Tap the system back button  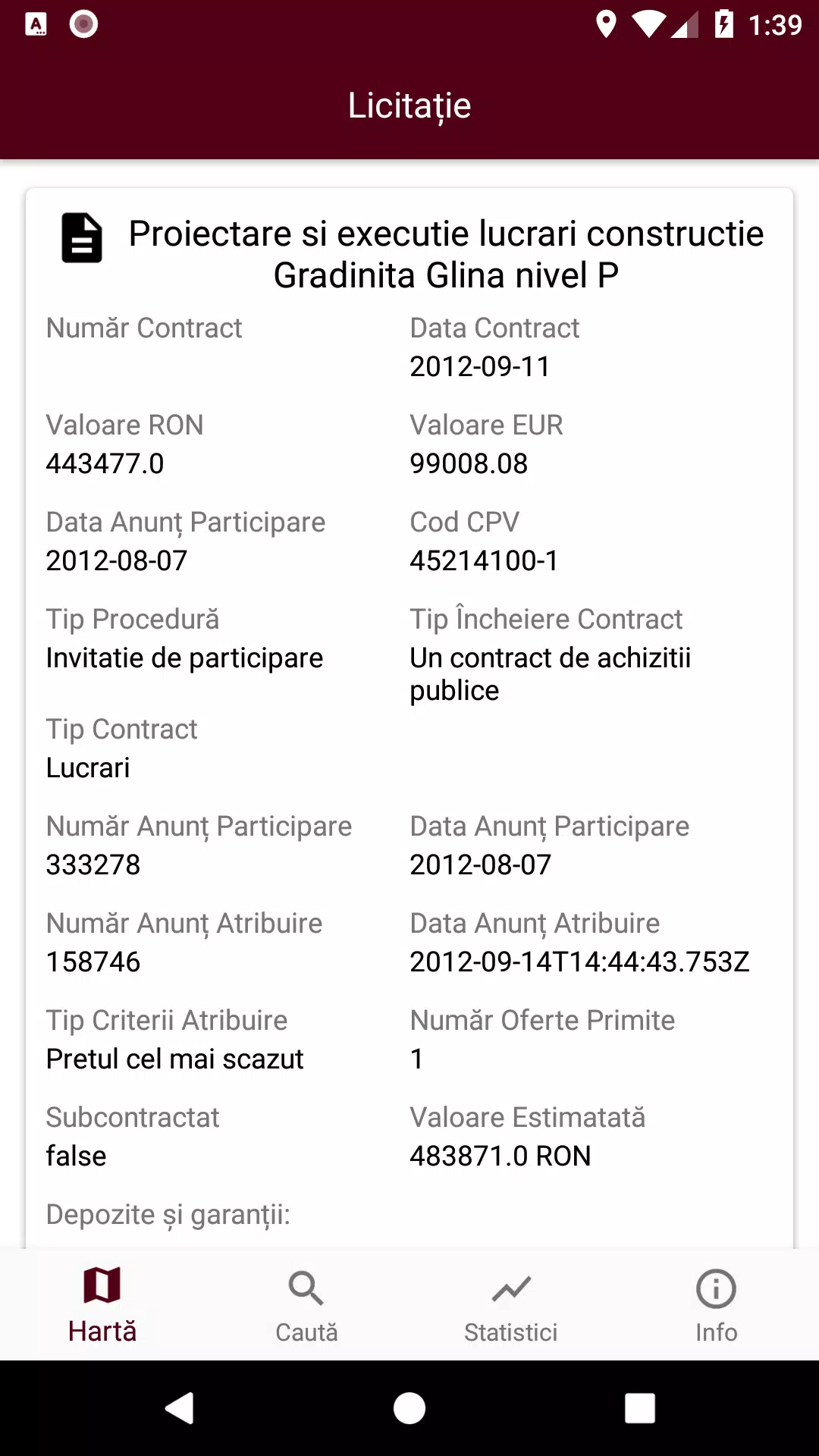[180, 1408]
